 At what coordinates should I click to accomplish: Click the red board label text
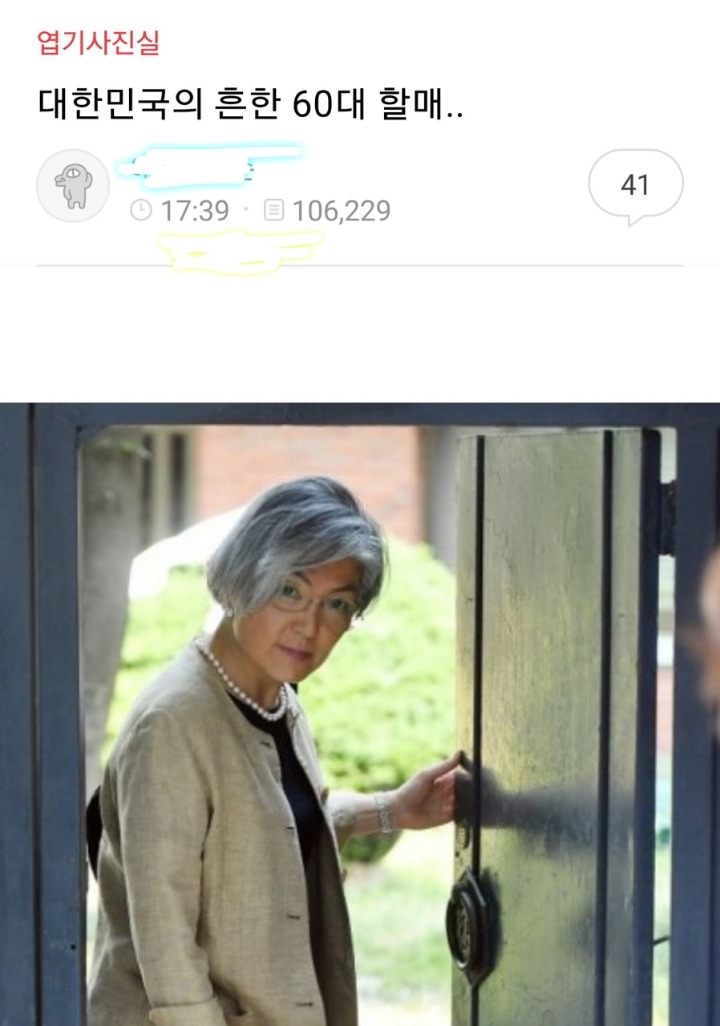click(x=73, y=45)
